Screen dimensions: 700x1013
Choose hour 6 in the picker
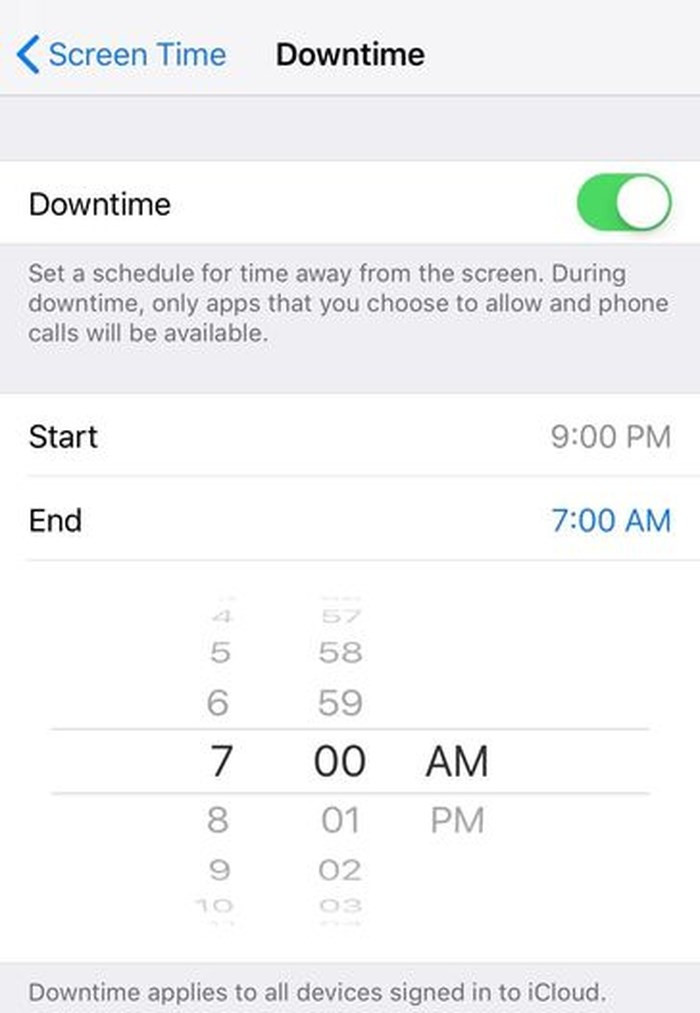coord(218,703)
